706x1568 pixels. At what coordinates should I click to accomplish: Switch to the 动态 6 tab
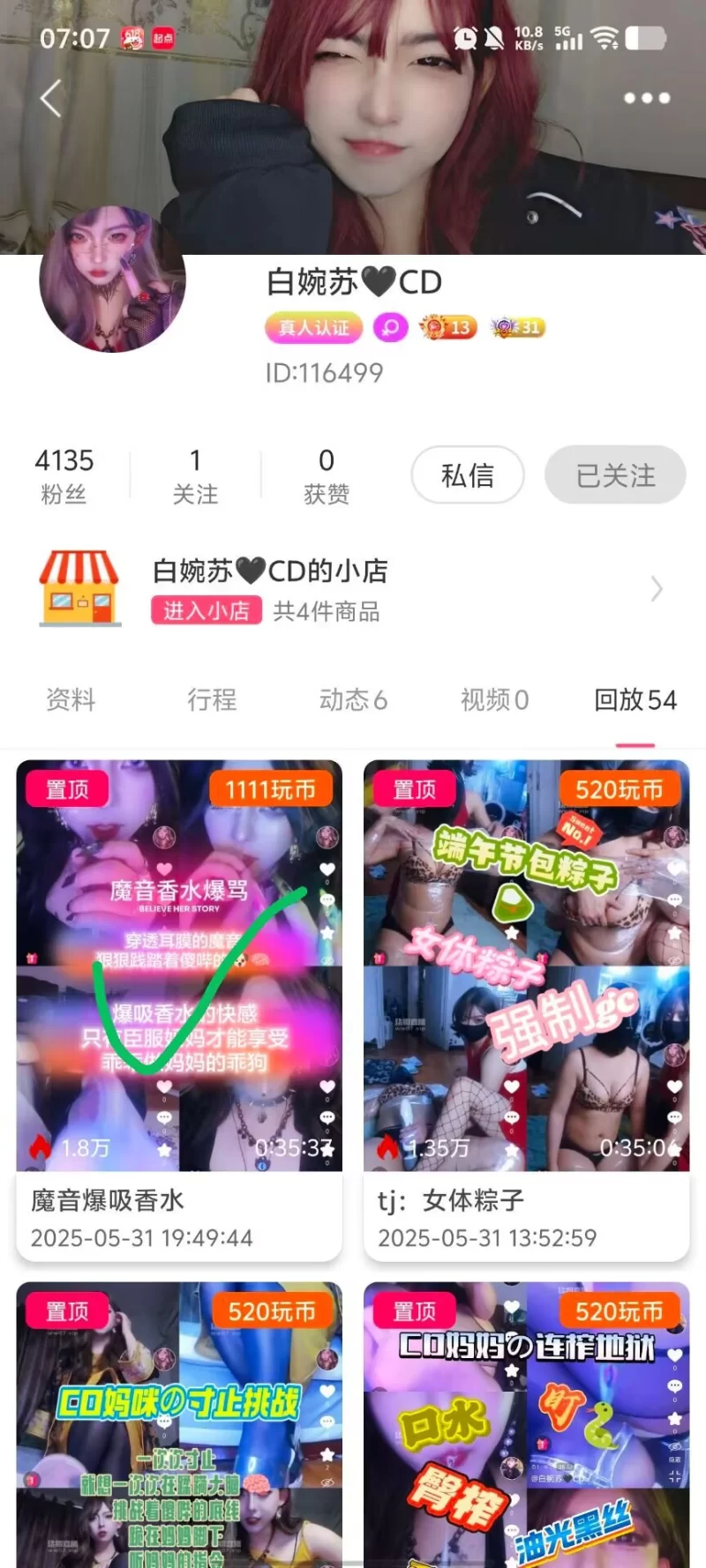click(x=353, y=700)
